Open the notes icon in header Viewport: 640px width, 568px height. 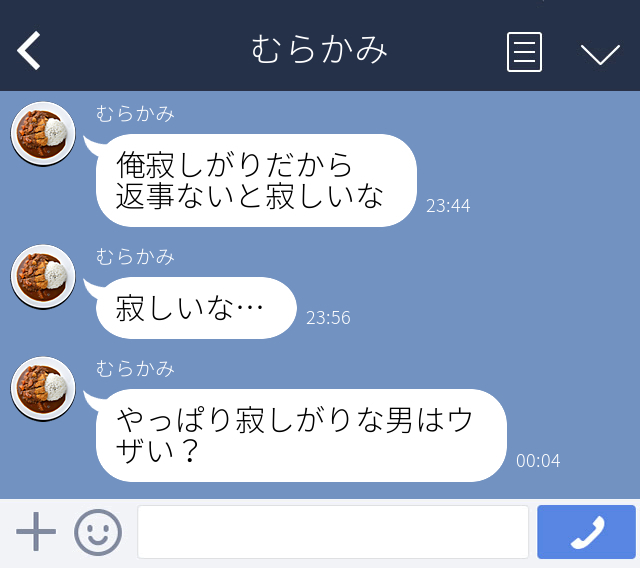point(524,52)
